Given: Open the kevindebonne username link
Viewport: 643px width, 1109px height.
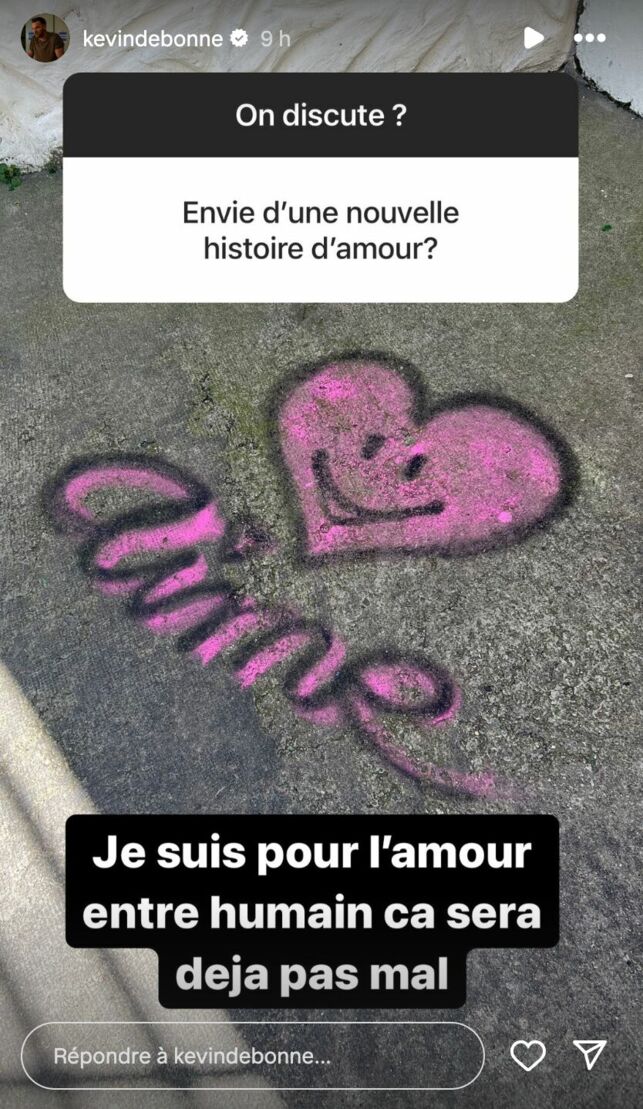Looking at the screenshot, I should click(x=153, y=39).
